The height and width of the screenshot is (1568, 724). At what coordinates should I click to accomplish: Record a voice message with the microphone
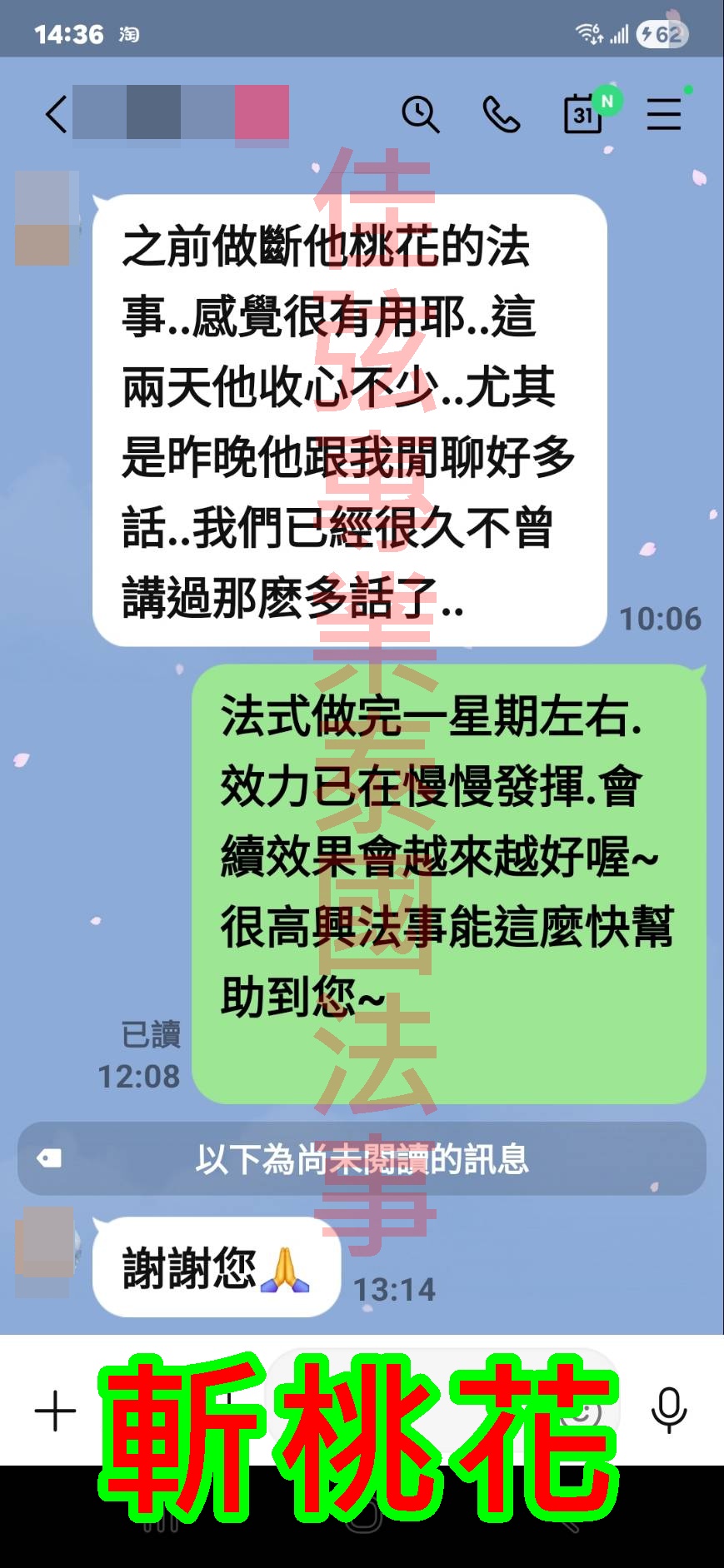[668, 1409]
